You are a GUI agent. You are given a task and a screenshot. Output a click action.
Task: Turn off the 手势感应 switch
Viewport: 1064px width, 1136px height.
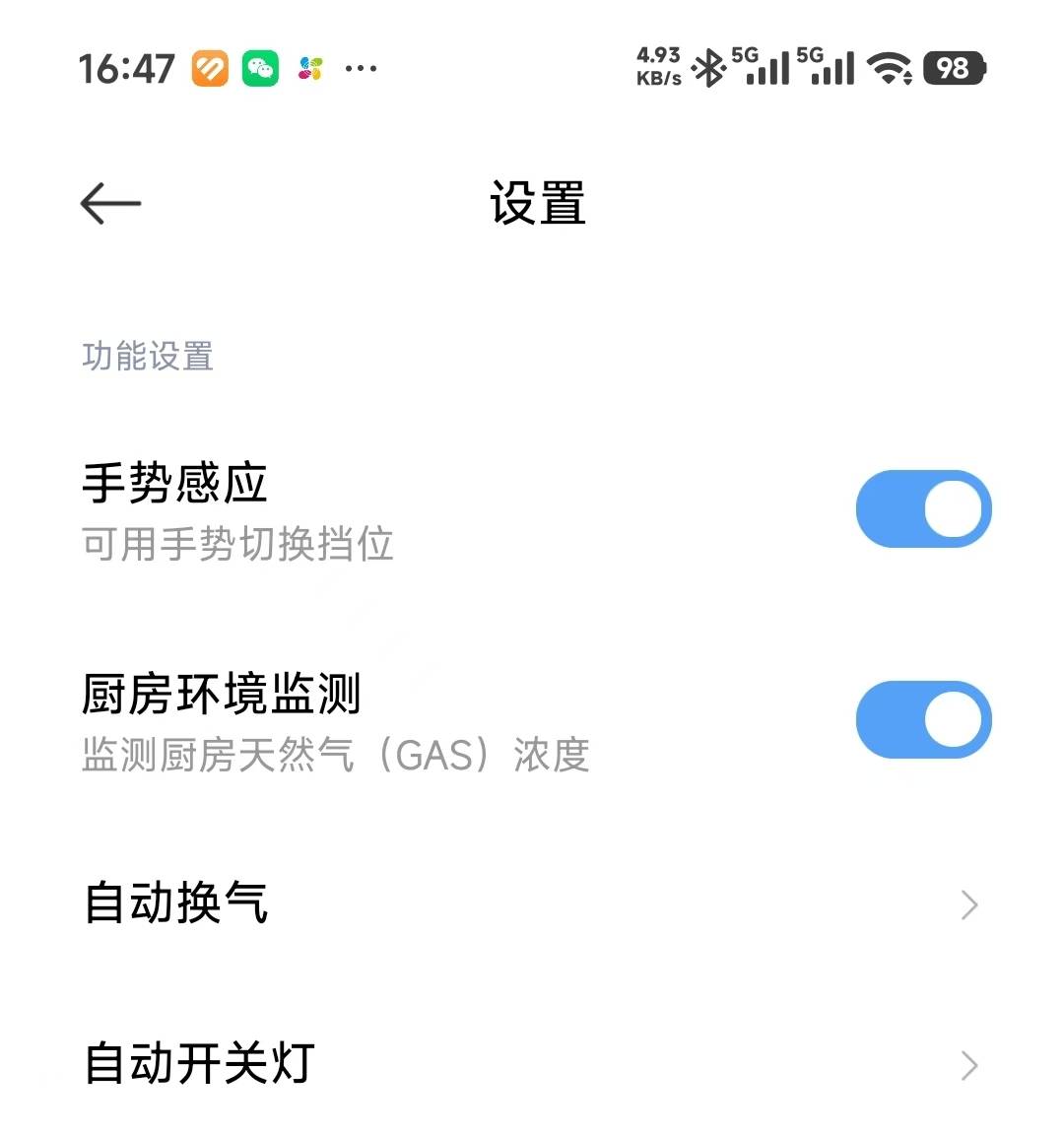click(923, 508)
